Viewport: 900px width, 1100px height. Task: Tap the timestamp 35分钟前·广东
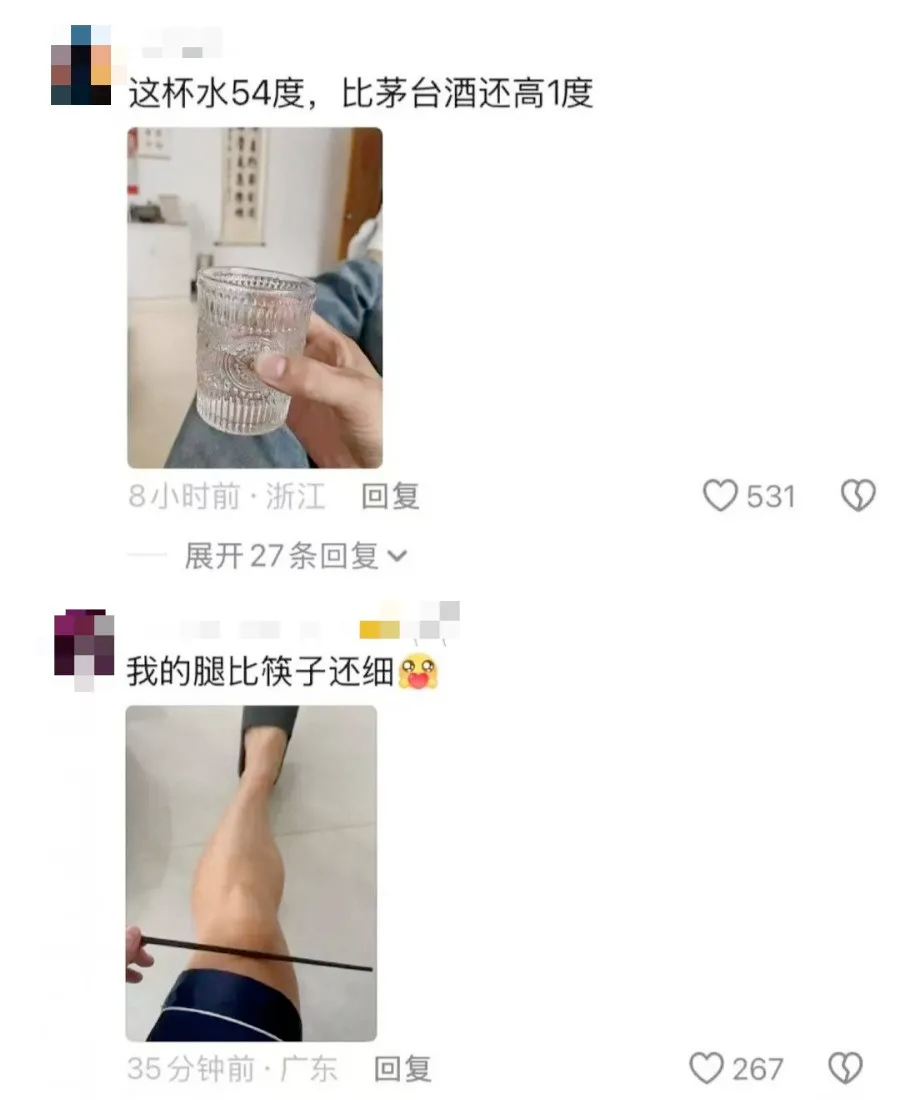pyautogui.click(x=237, y=1069)
